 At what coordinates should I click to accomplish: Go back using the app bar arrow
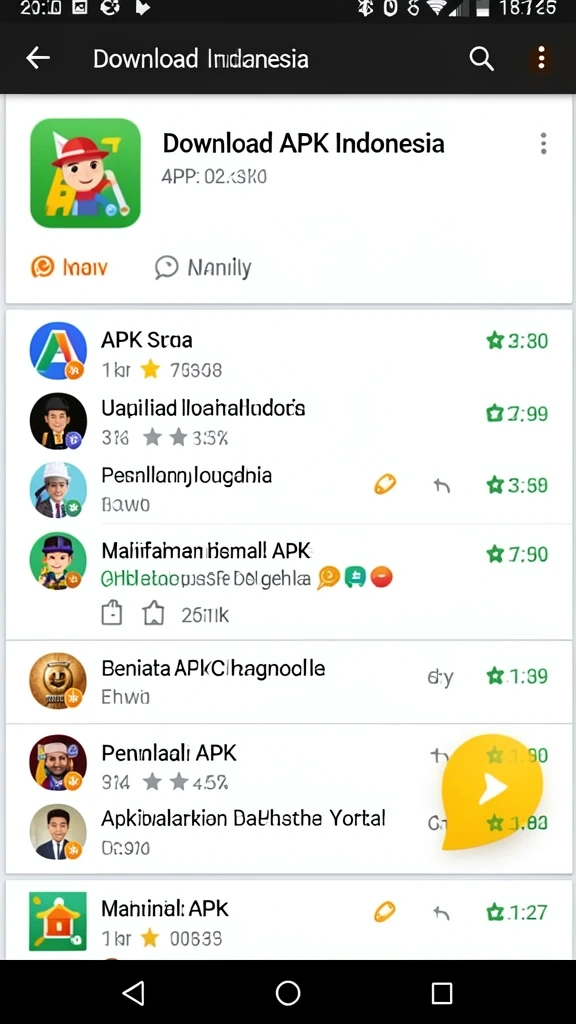pyautogui.click(x=38, y=58)
